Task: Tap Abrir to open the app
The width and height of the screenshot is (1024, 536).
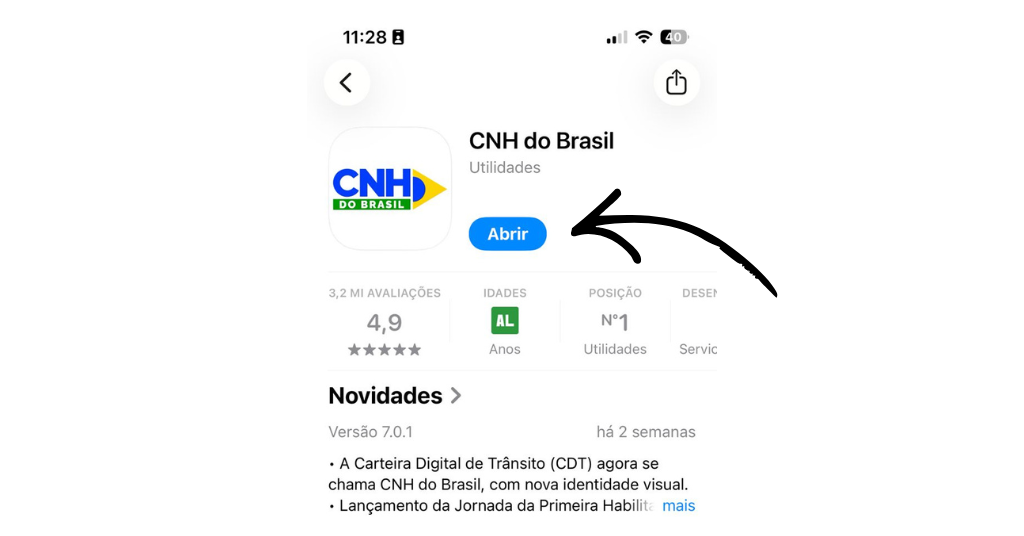Action: (x=507, y=234)
